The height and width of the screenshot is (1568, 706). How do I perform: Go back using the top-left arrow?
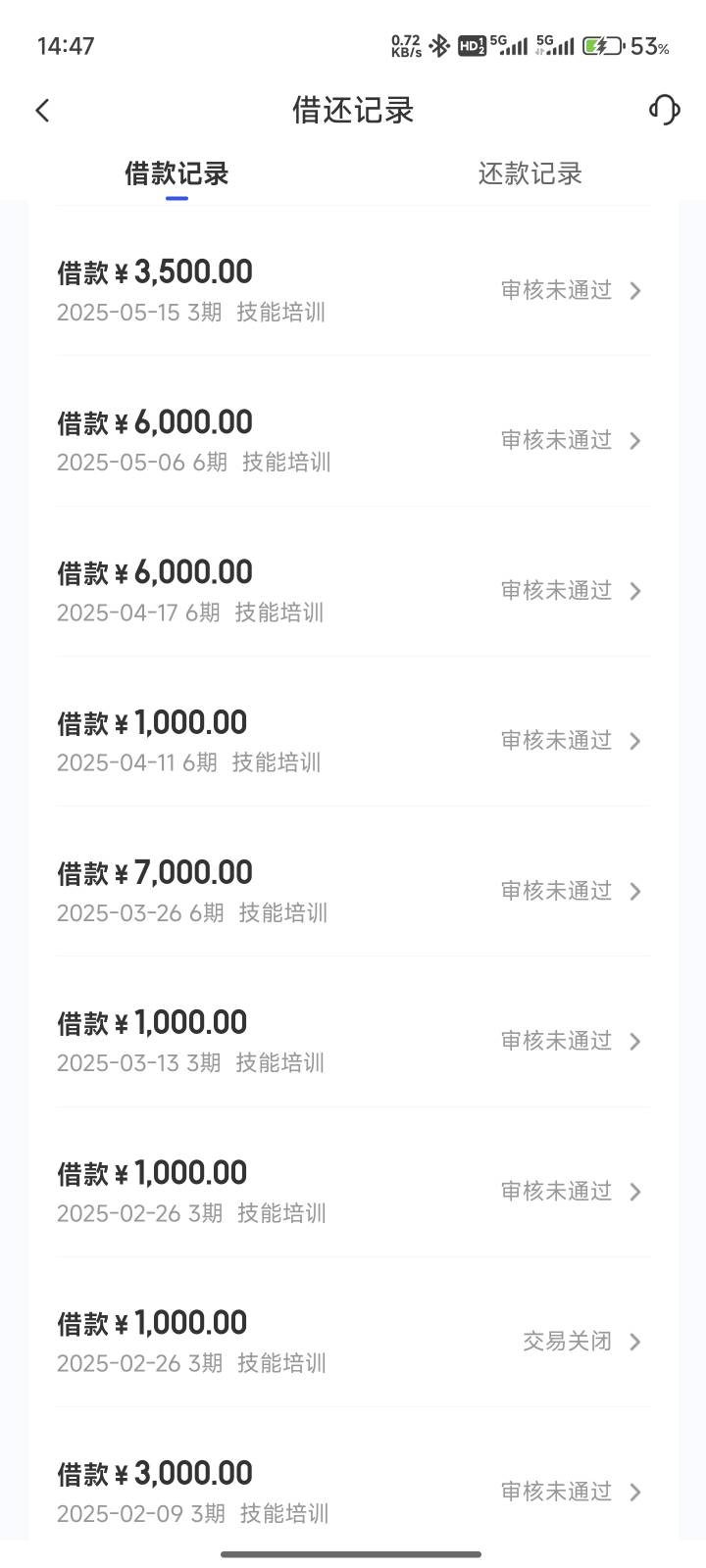[42, 110]
